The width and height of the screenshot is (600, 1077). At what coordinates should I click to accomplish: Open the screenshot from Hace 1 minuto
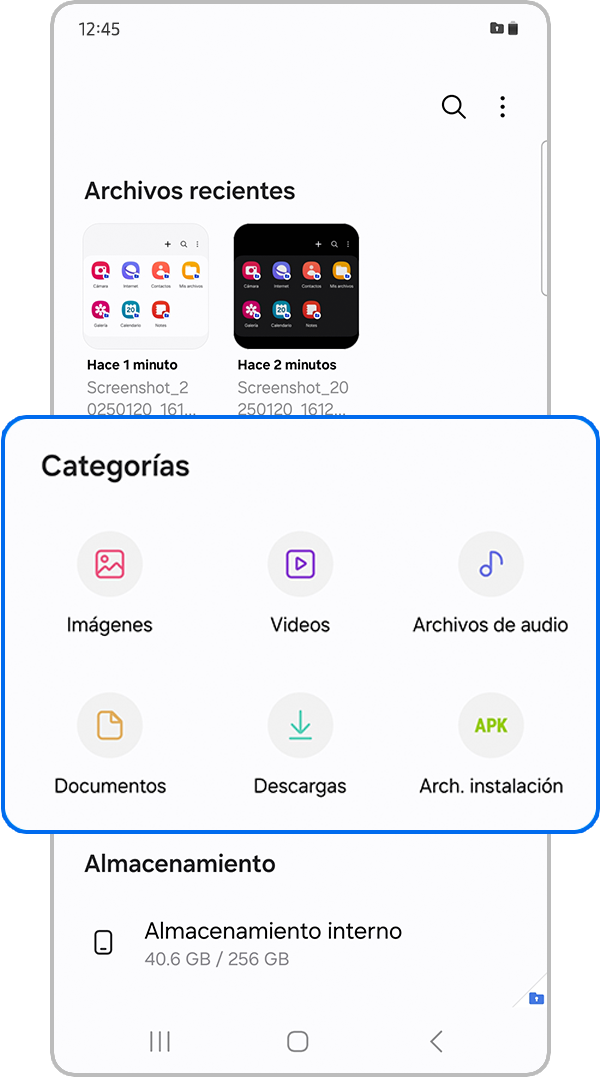click(x=145, y=286)
